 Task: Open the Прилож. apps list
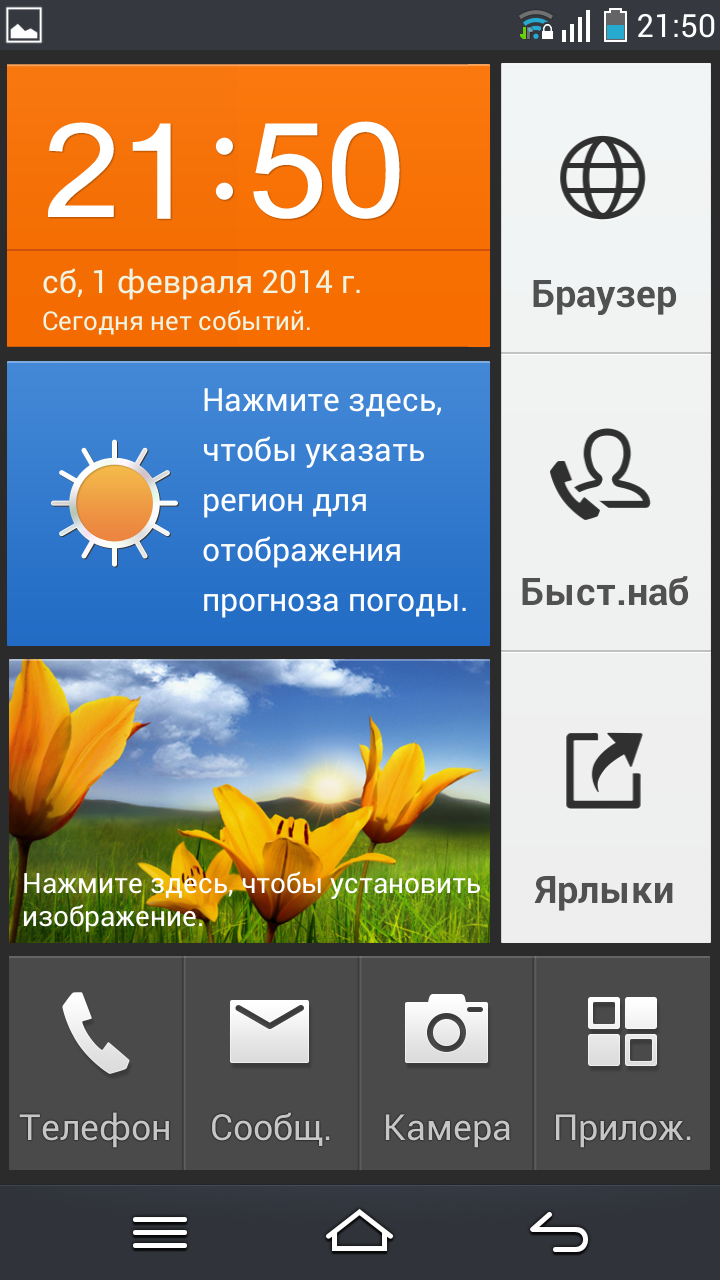622,1064
